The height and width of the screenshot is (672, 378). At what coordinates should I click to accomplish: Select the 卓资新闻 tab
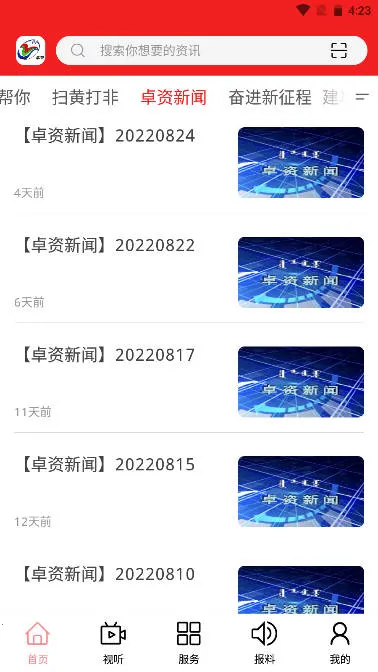(x=174, y=97)
